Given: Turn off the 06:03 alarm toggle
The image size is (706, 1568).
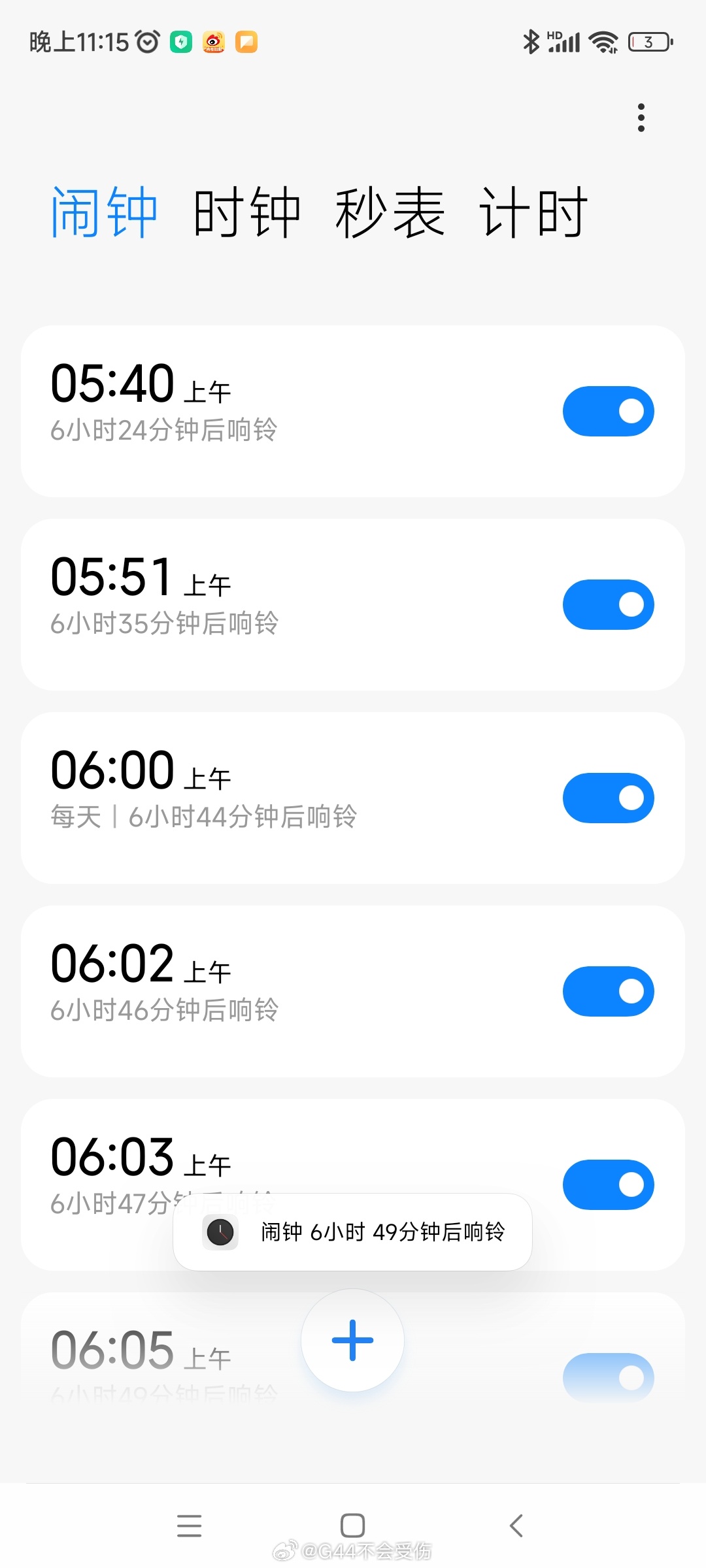Looking at the screenshot, I should pos(608,1184).
